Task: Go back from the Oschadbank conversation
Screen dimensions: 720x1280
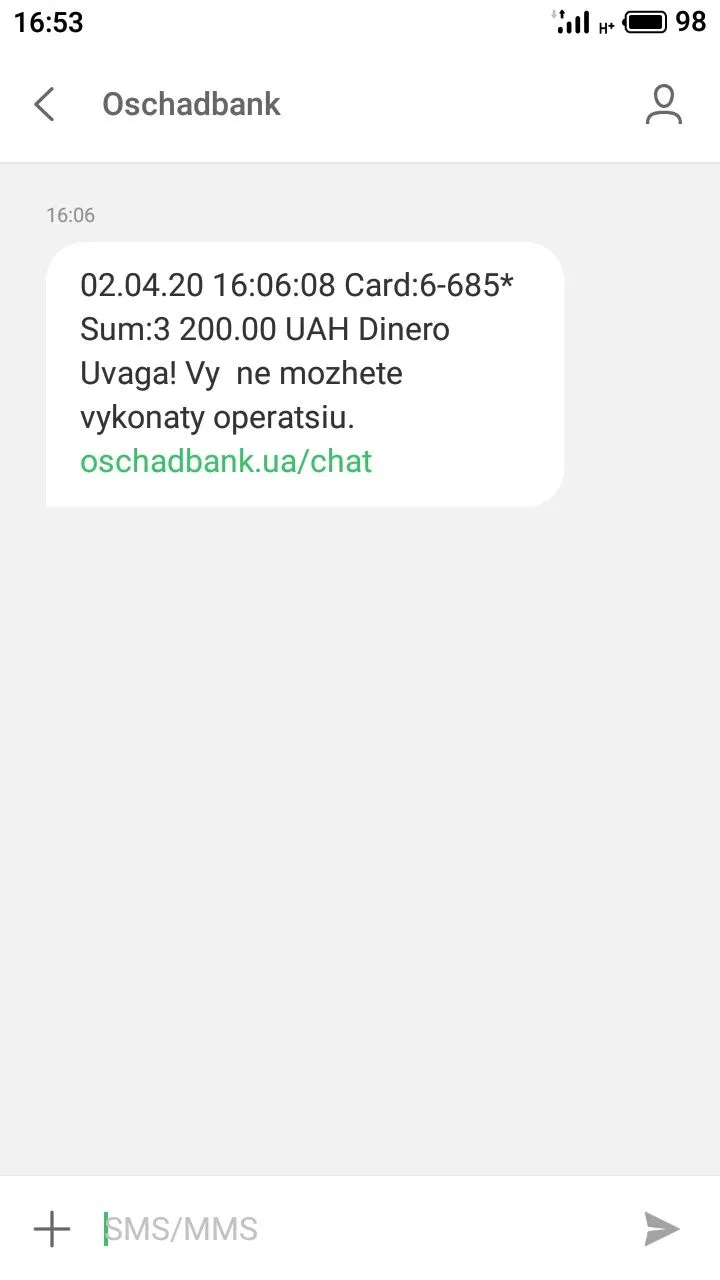Action: point(44,104)
